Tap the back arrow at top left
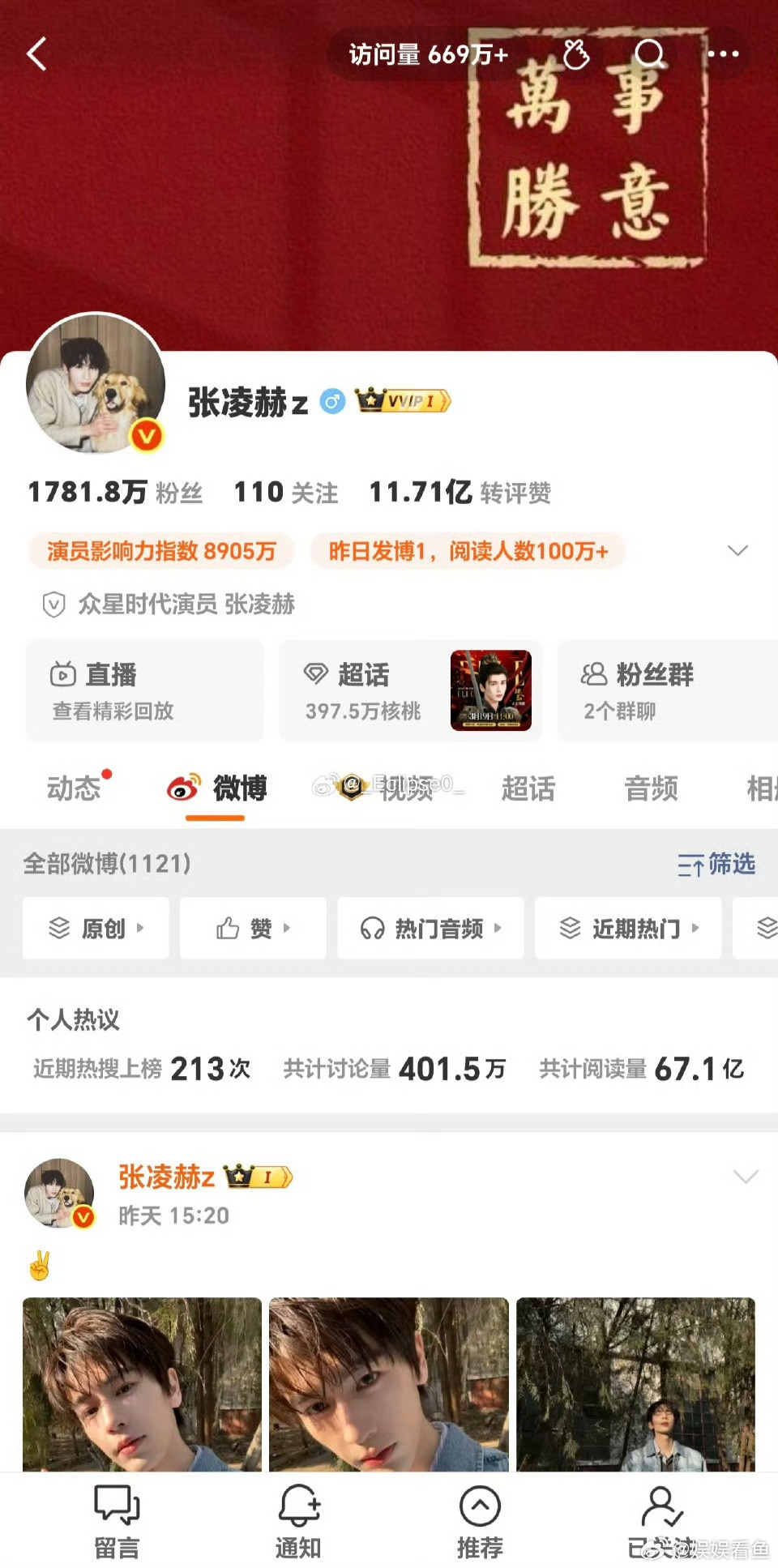 coord(35,53)
